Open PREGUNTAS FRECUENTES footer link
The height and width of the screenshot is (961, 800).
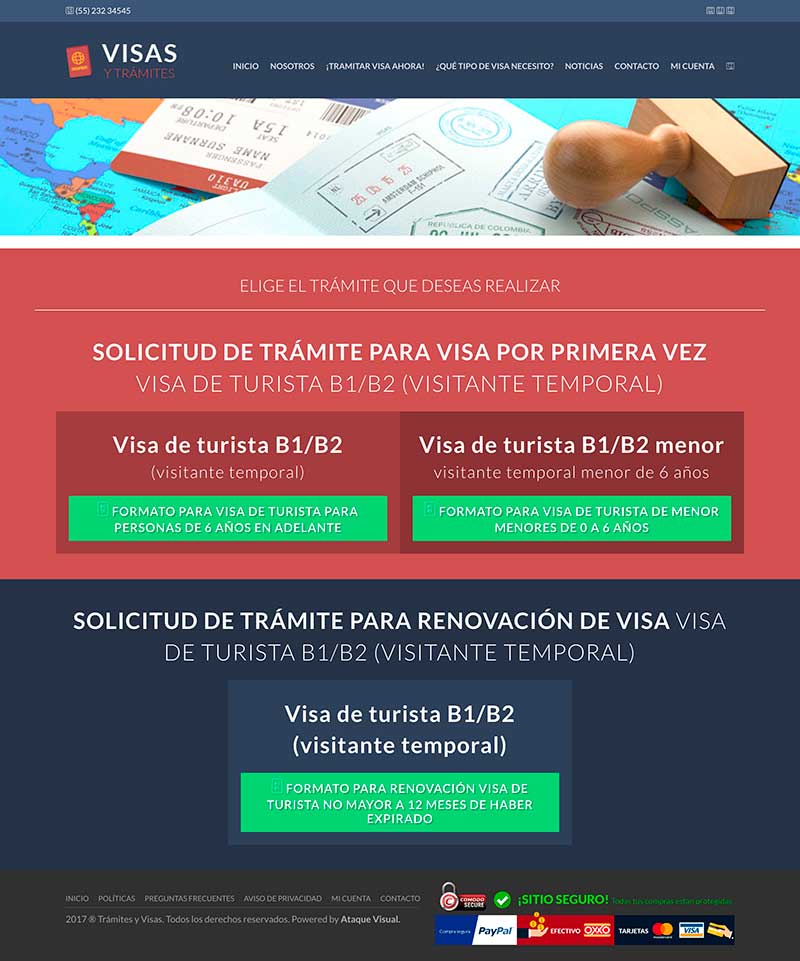coord(189,898)
